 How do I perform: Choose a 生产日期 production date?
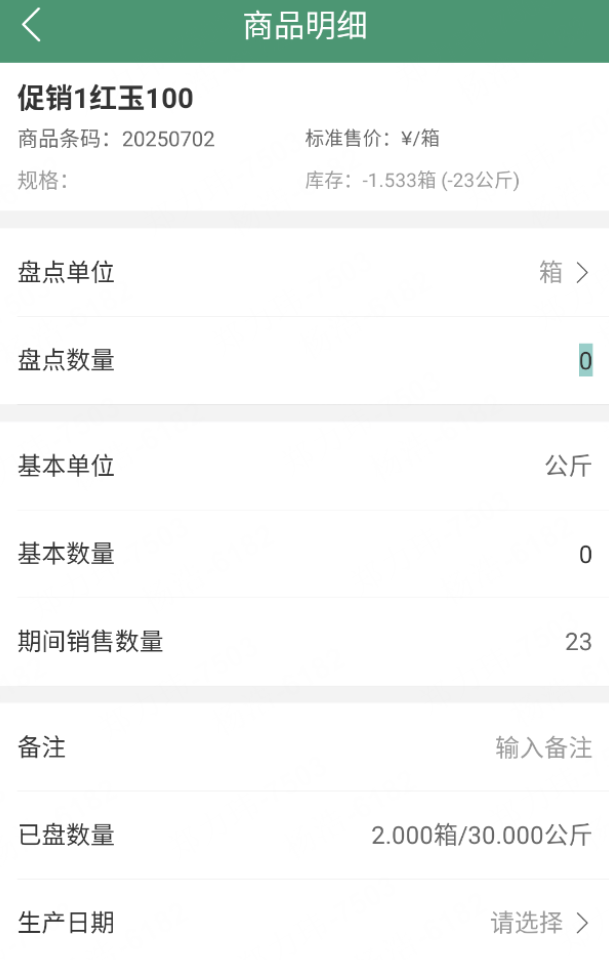(539, 922)
